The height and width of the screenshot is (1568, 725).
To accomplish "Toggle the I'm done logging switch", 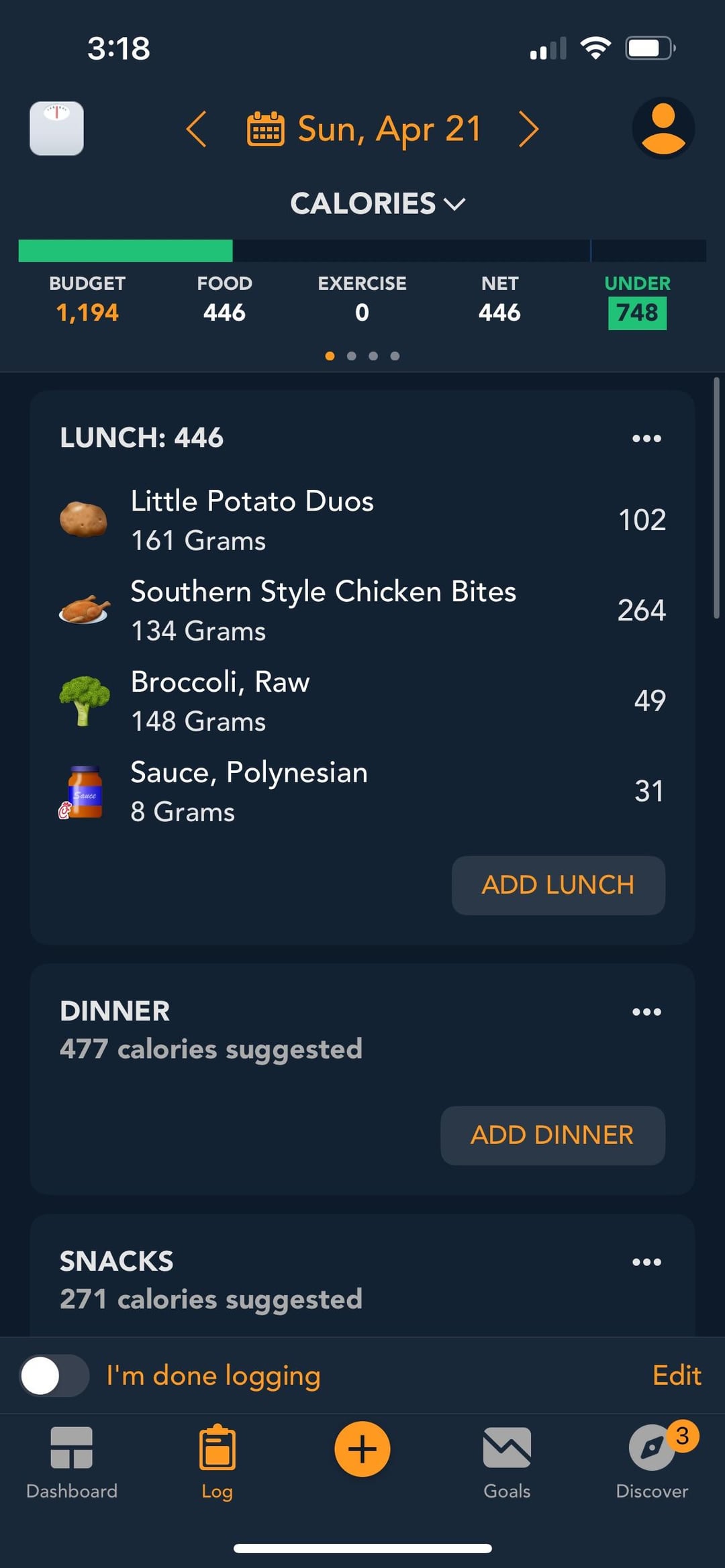I will click(x=54, y=1375).
